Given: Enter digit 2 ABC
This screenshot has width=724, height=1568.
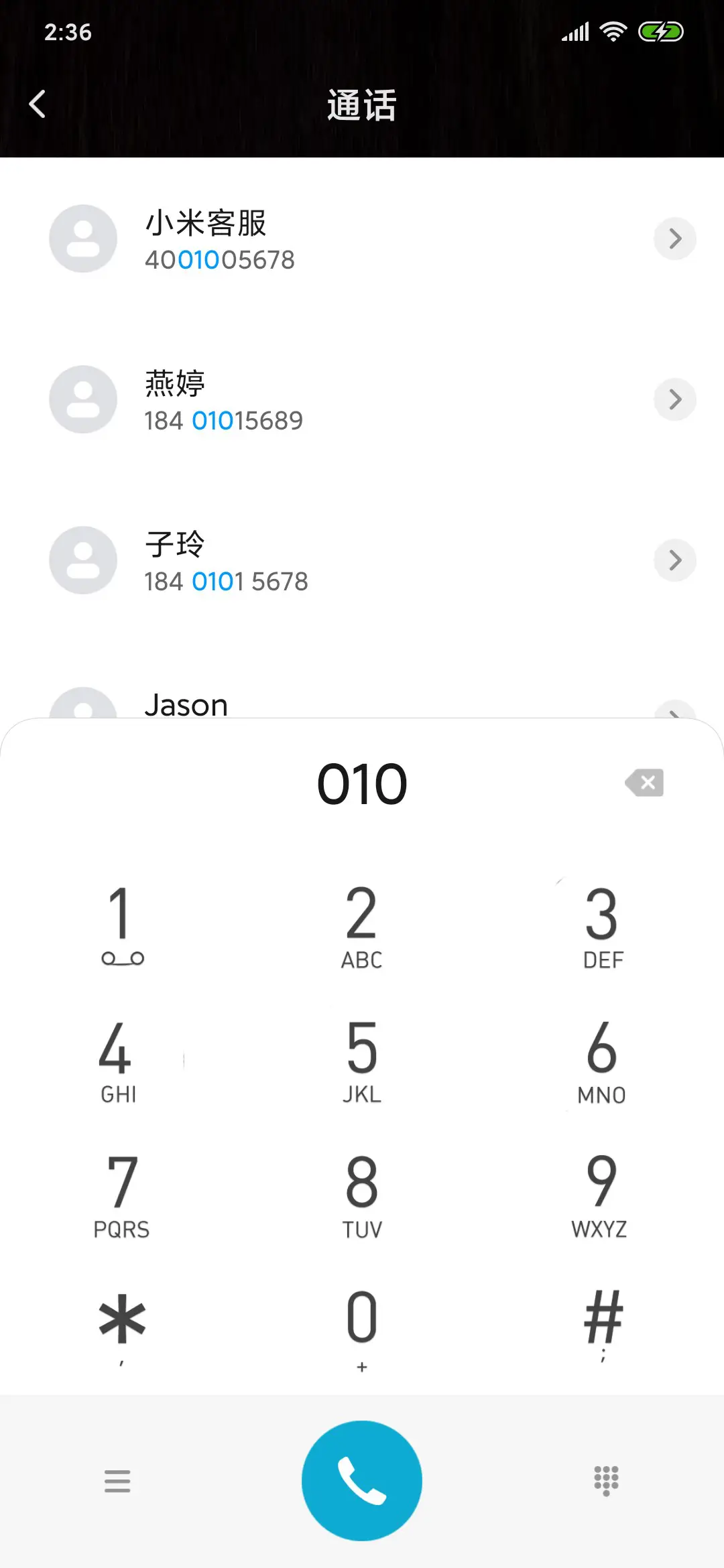Looking at the screenshot, I should click(362, 925).
